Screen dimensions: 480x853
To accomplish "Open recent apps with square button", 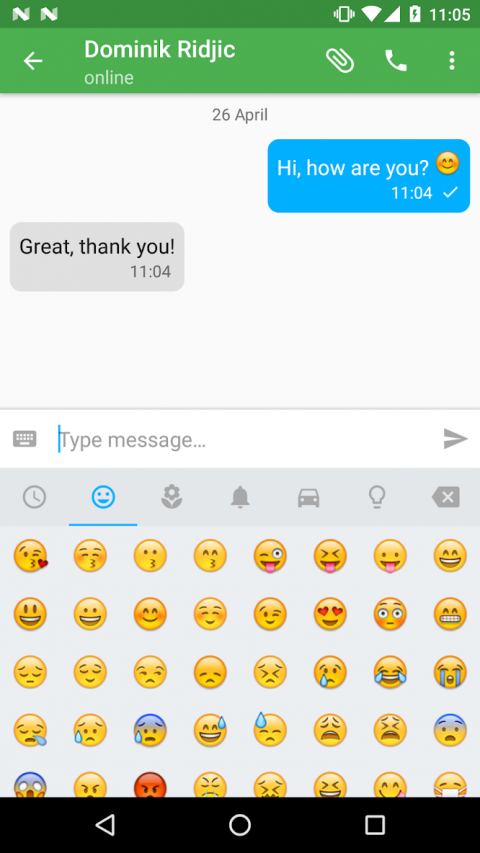I will click(374, 825).
